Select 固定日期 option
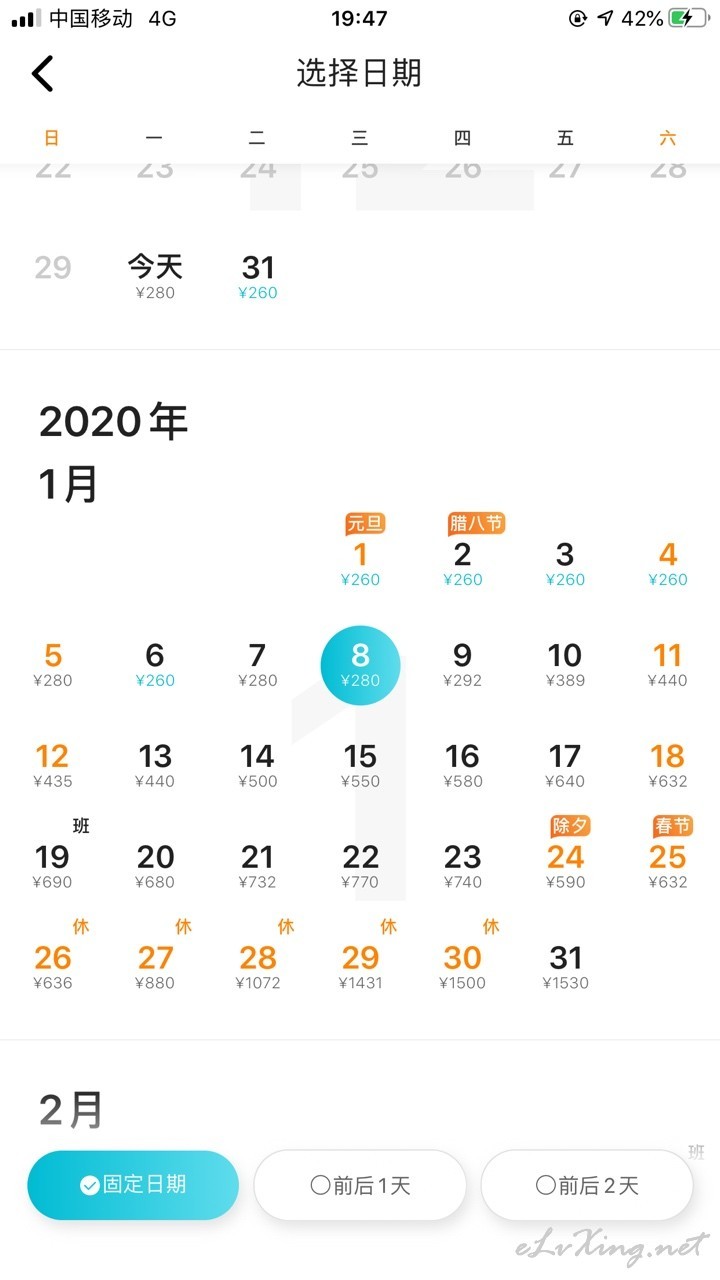This screenshot has width=720, height=1280. 133,1185
